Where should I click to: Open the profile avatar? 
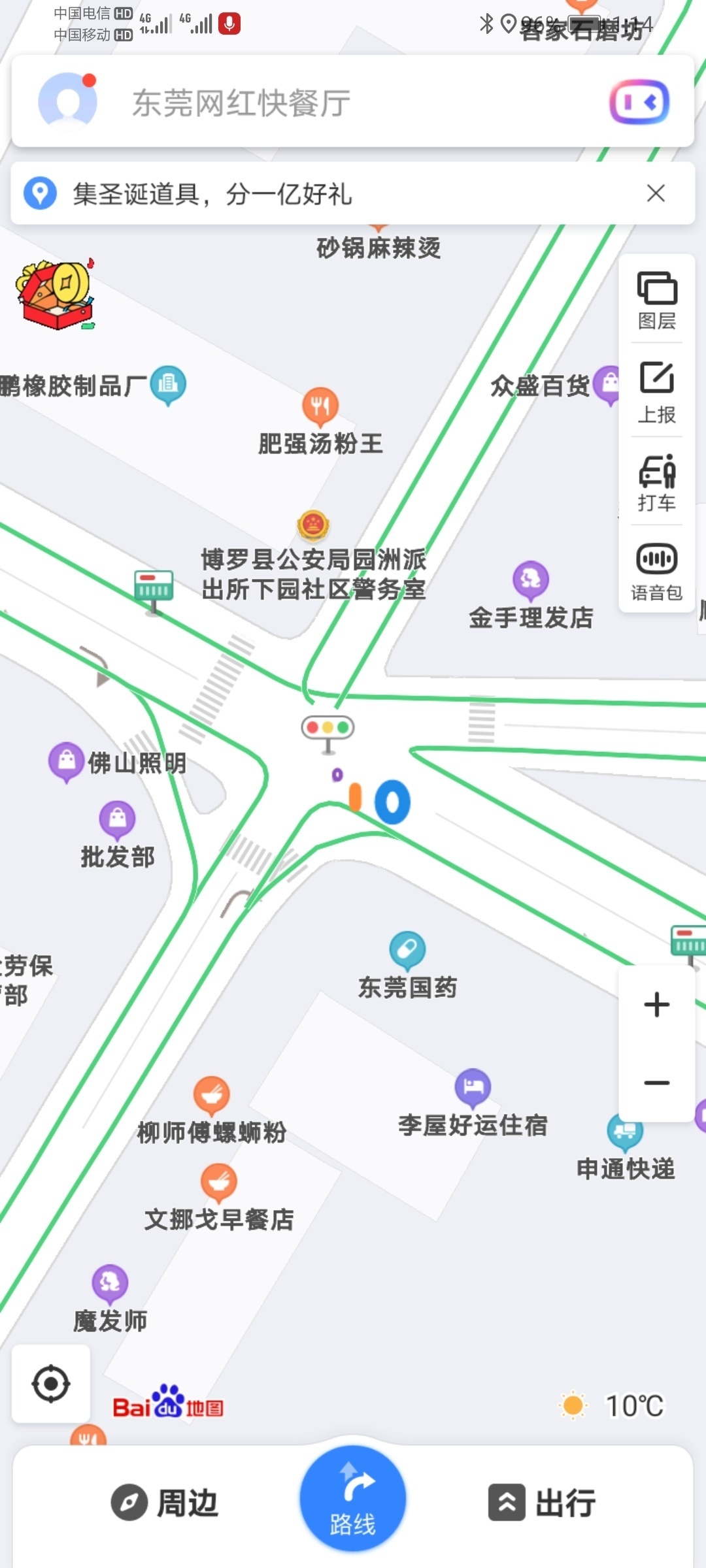tap(67, 101)
